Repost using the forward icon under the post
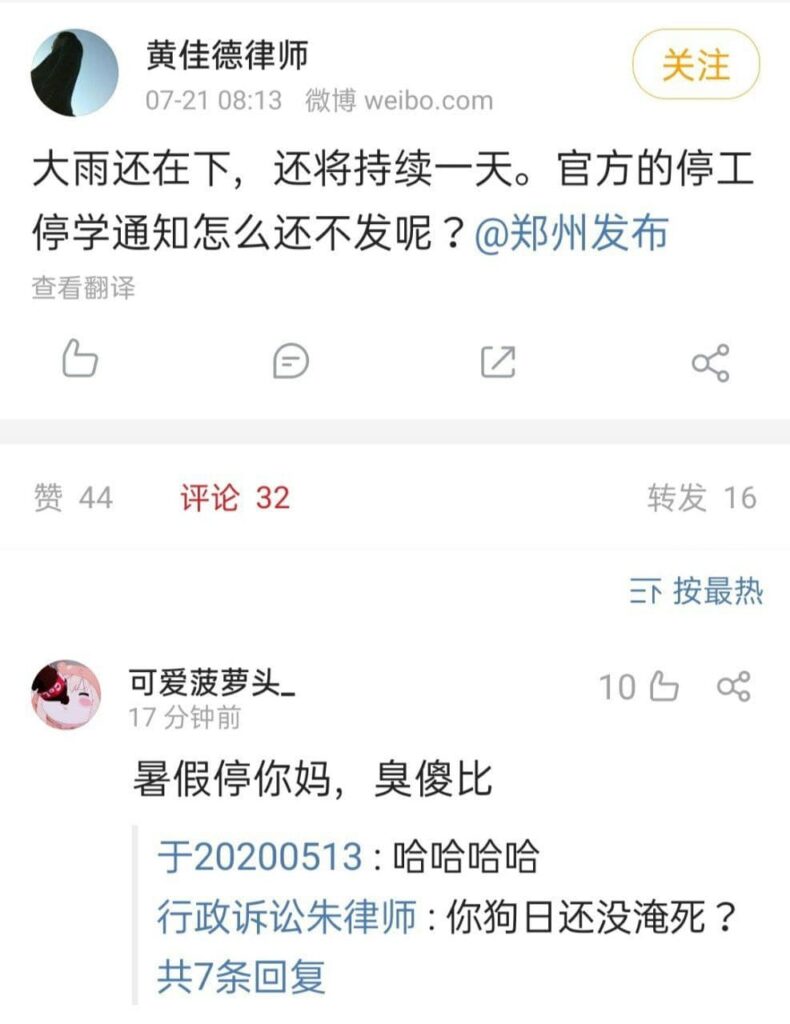Image resolution: width=790 pixels, height=1024 pixels. pyautogui.click(x=498, y=361)
